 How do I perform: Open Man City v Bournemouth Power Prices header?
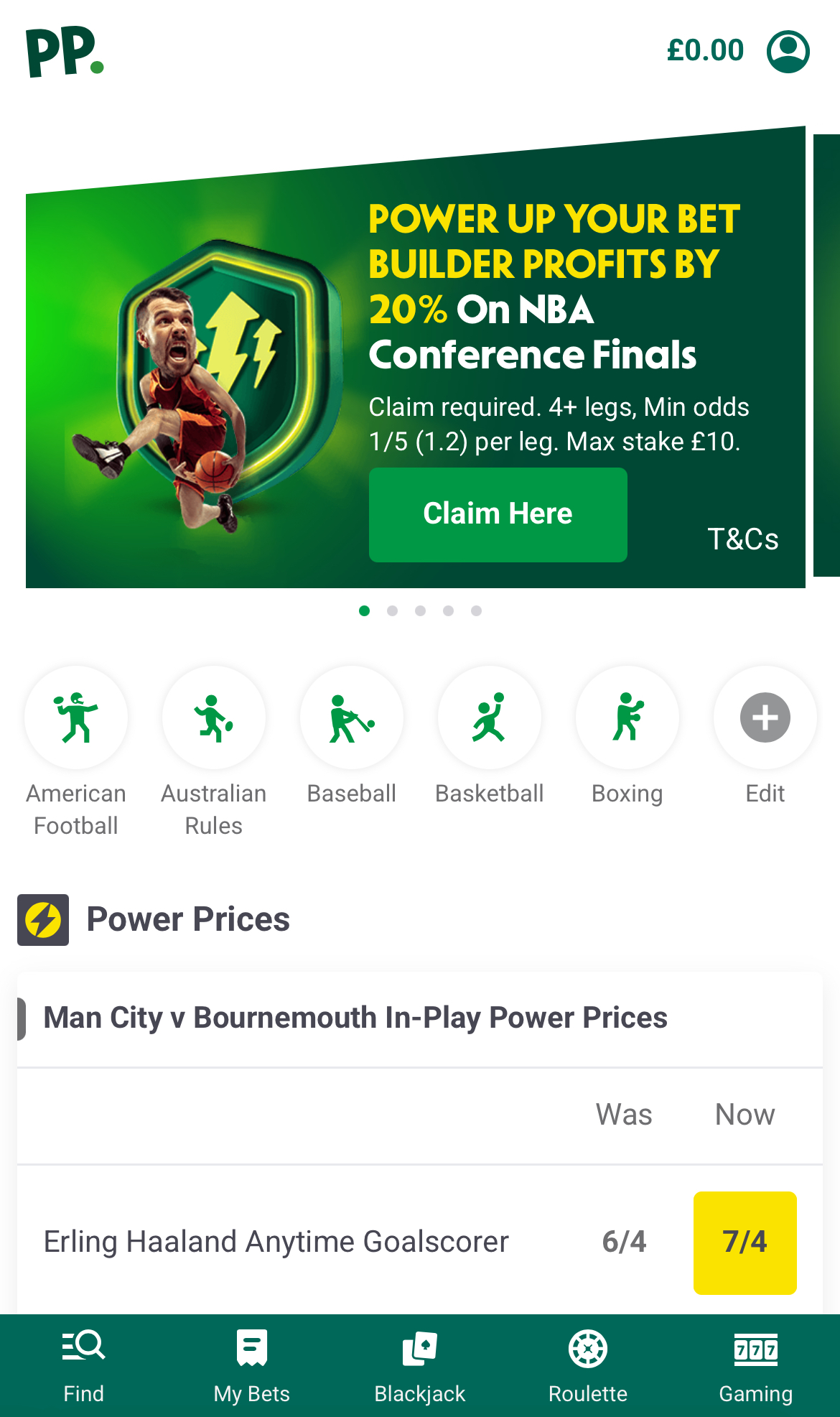(354, 1018)
